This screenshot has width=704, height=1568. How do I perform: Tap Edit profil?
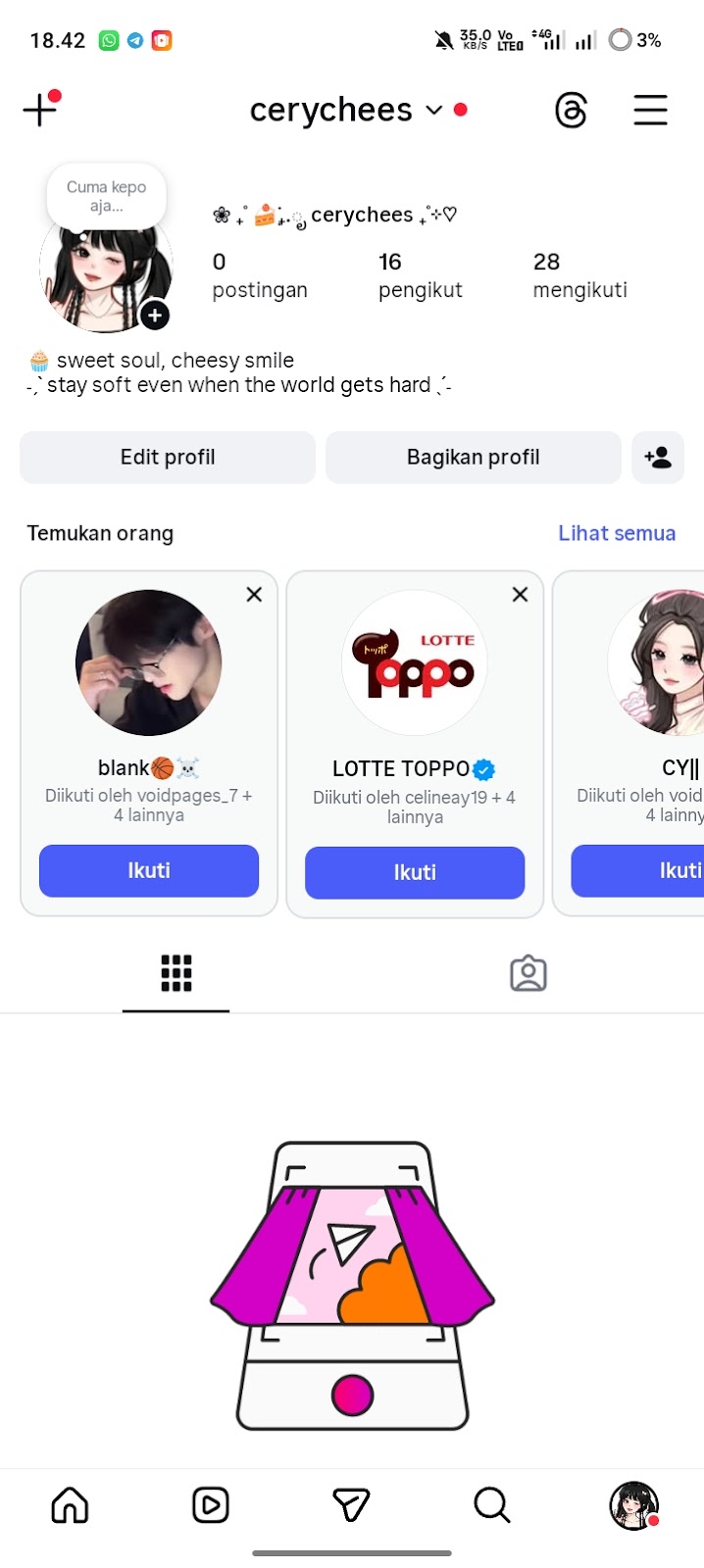click(x=168, y=458)
